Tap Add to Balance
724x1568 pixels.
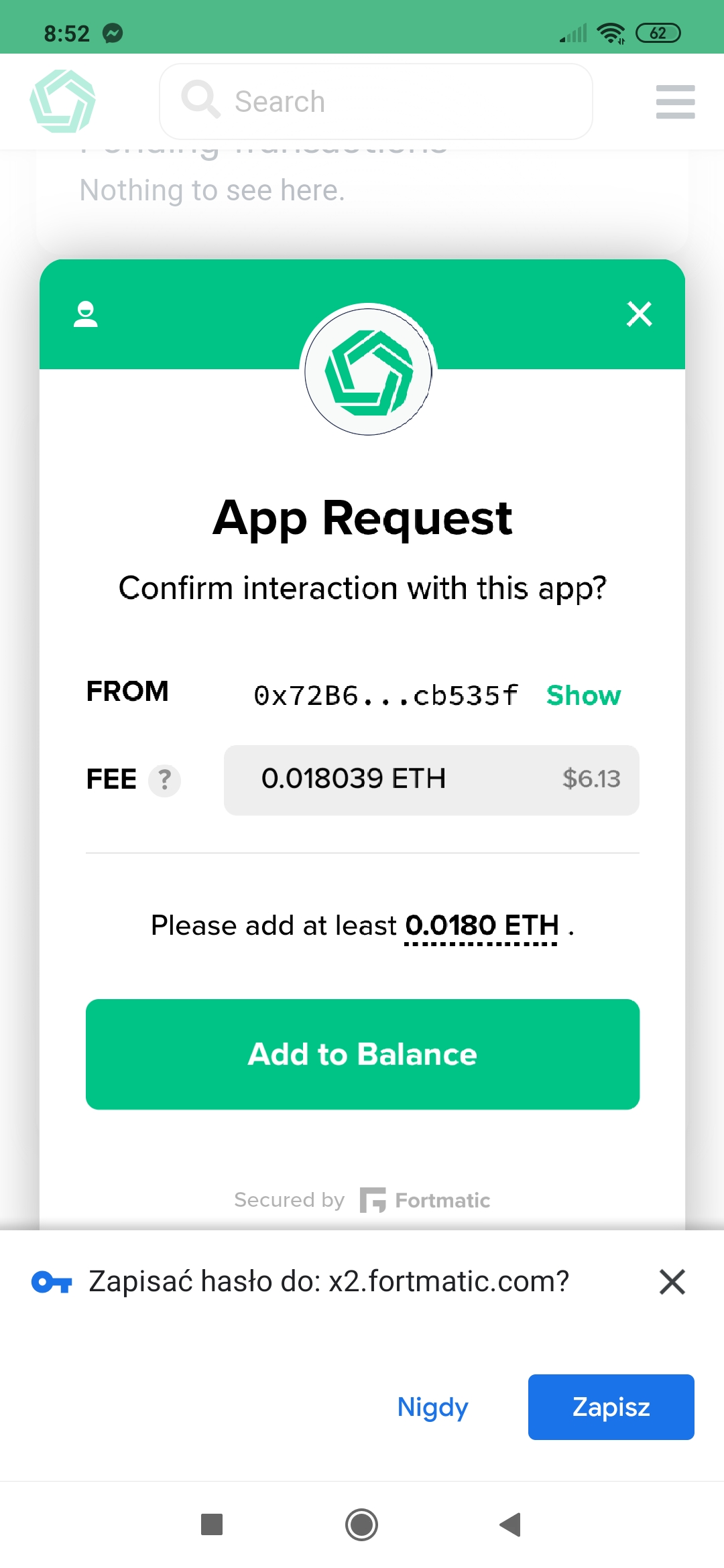(x=363, y=1054)
